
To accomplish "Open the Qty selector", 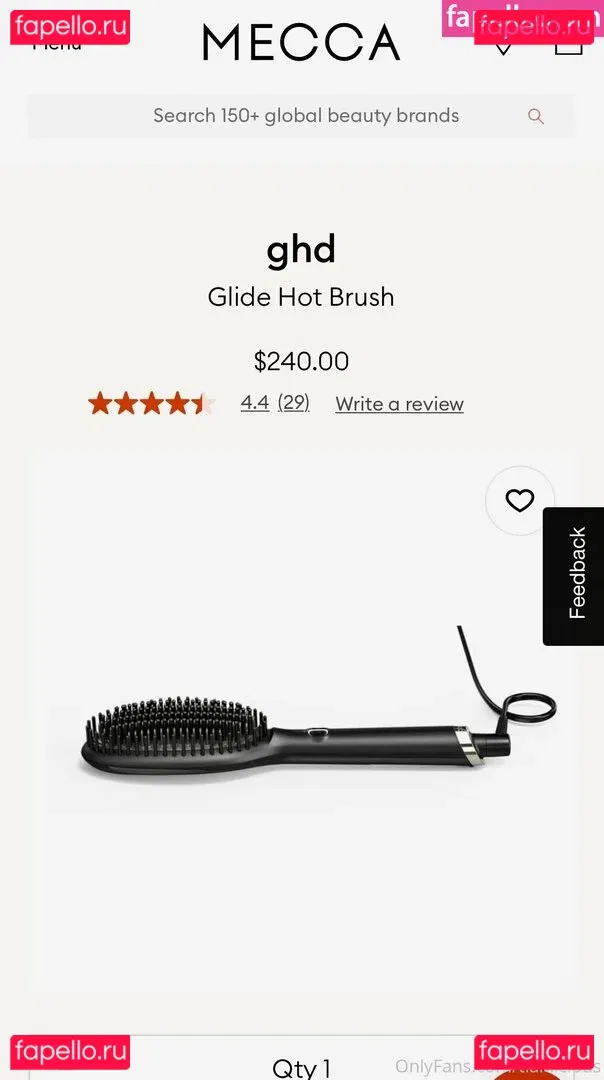I will [x=300, y=1067].
